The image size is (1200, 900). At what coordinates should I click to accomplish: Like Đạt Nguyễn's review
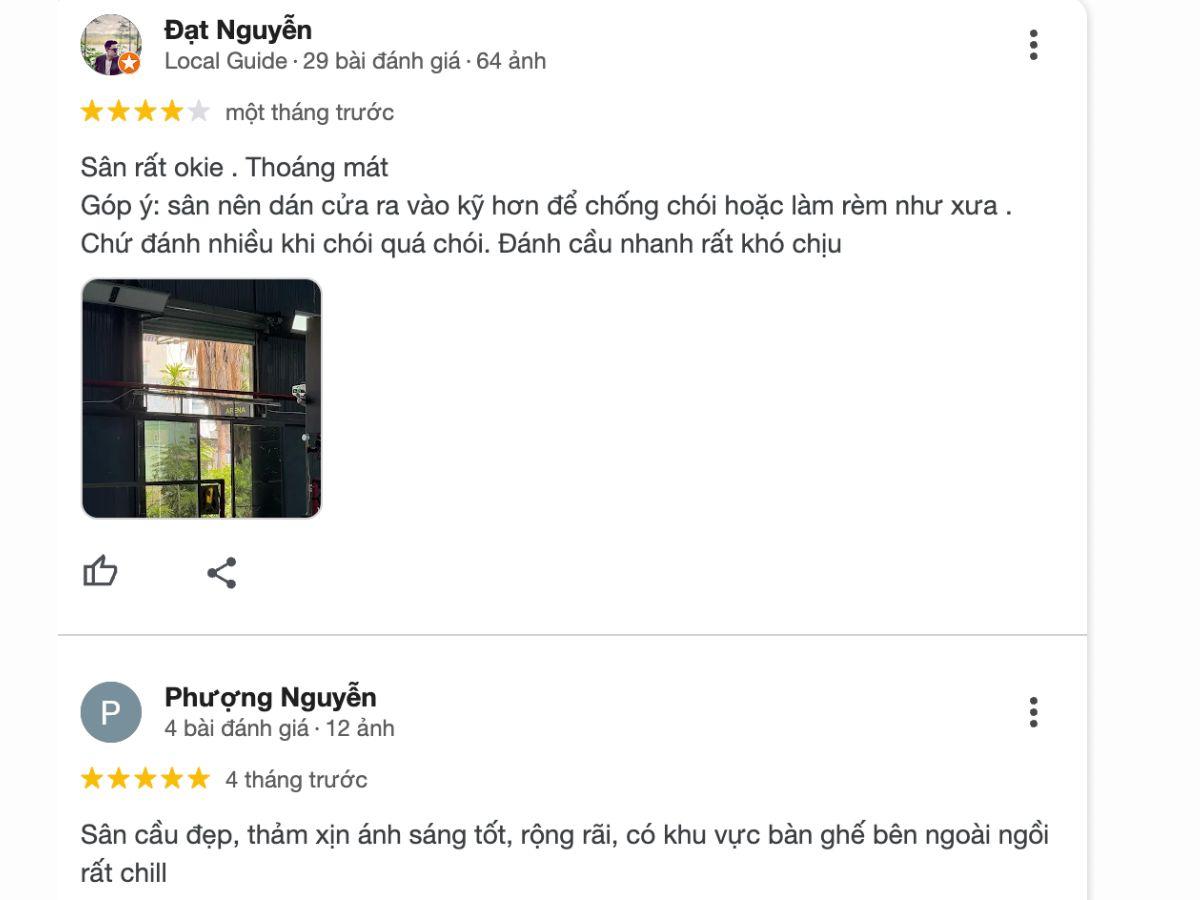point(100,572)
